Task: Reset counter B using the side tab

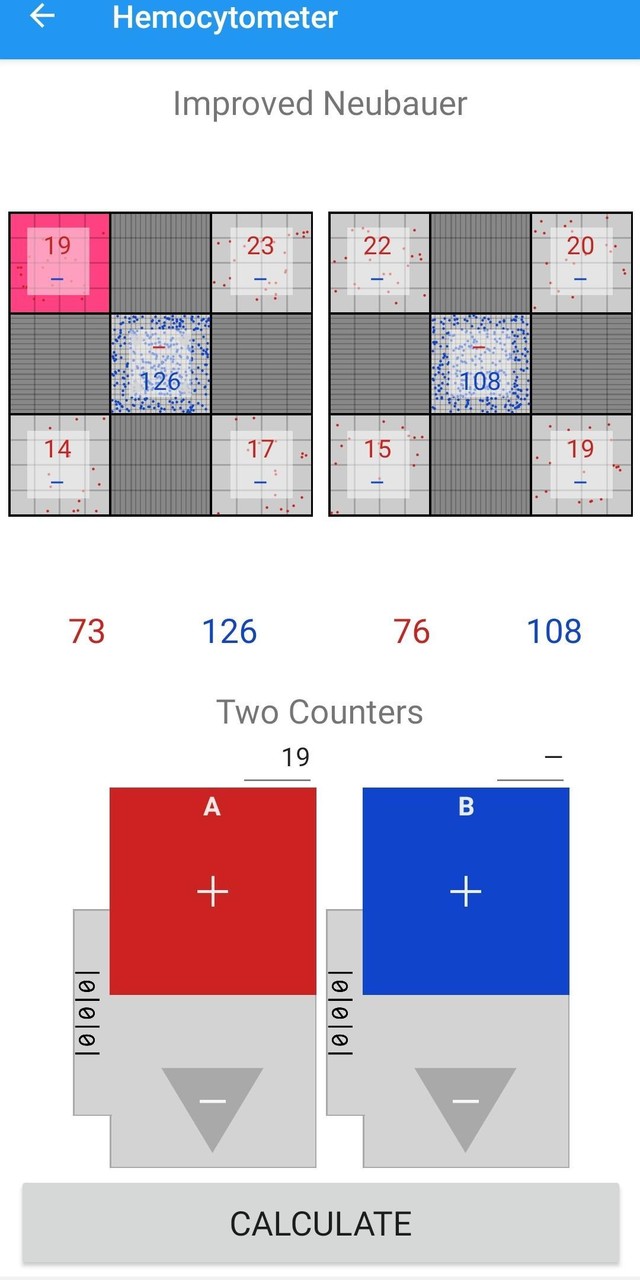Action: pyautogui.click(x=343, y=1012)
